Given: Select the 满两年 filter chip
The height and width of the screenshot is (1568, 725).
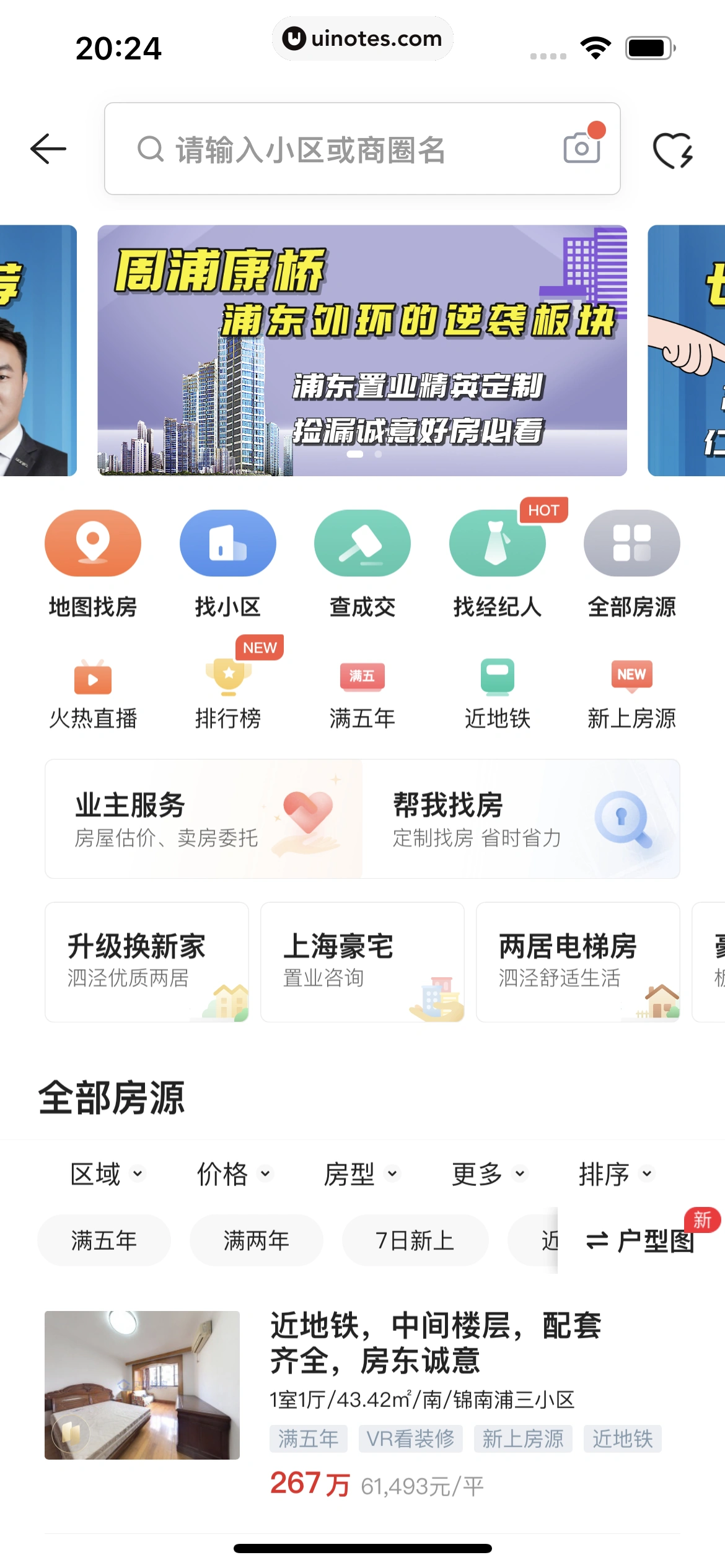Looking at the screenshot, I should pos(256,1240).
